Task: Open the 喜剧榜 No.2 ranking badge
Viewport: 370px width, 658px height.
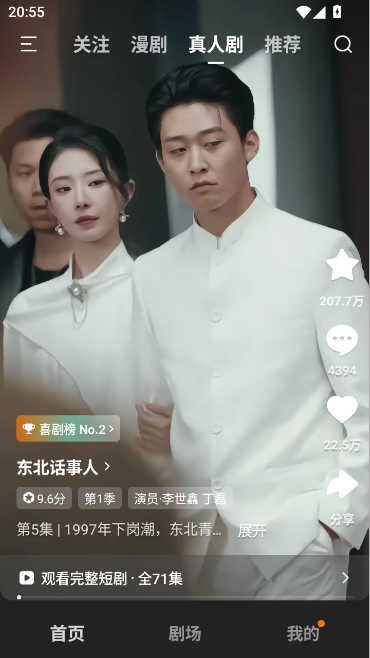Action: (68, 428)
